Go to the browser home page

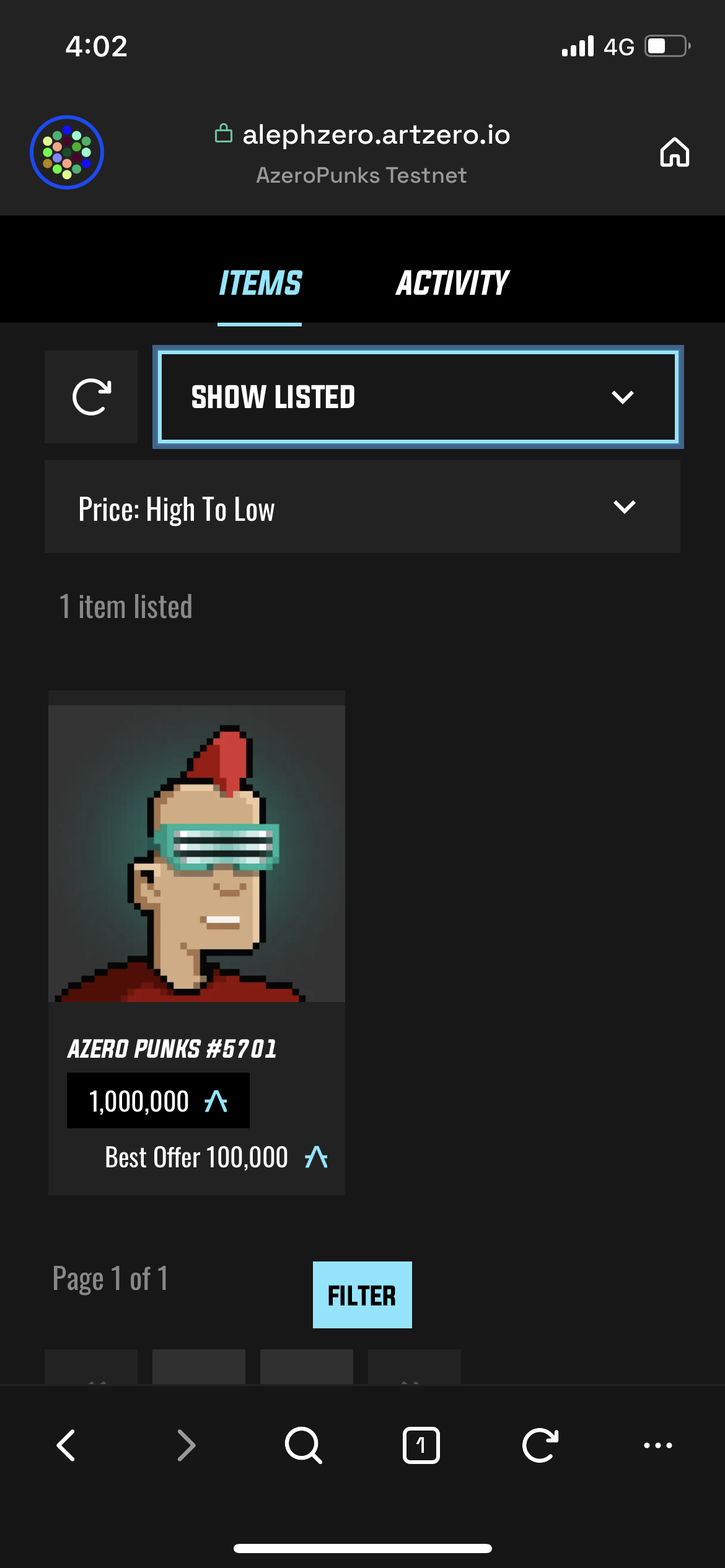click(675, 152)
